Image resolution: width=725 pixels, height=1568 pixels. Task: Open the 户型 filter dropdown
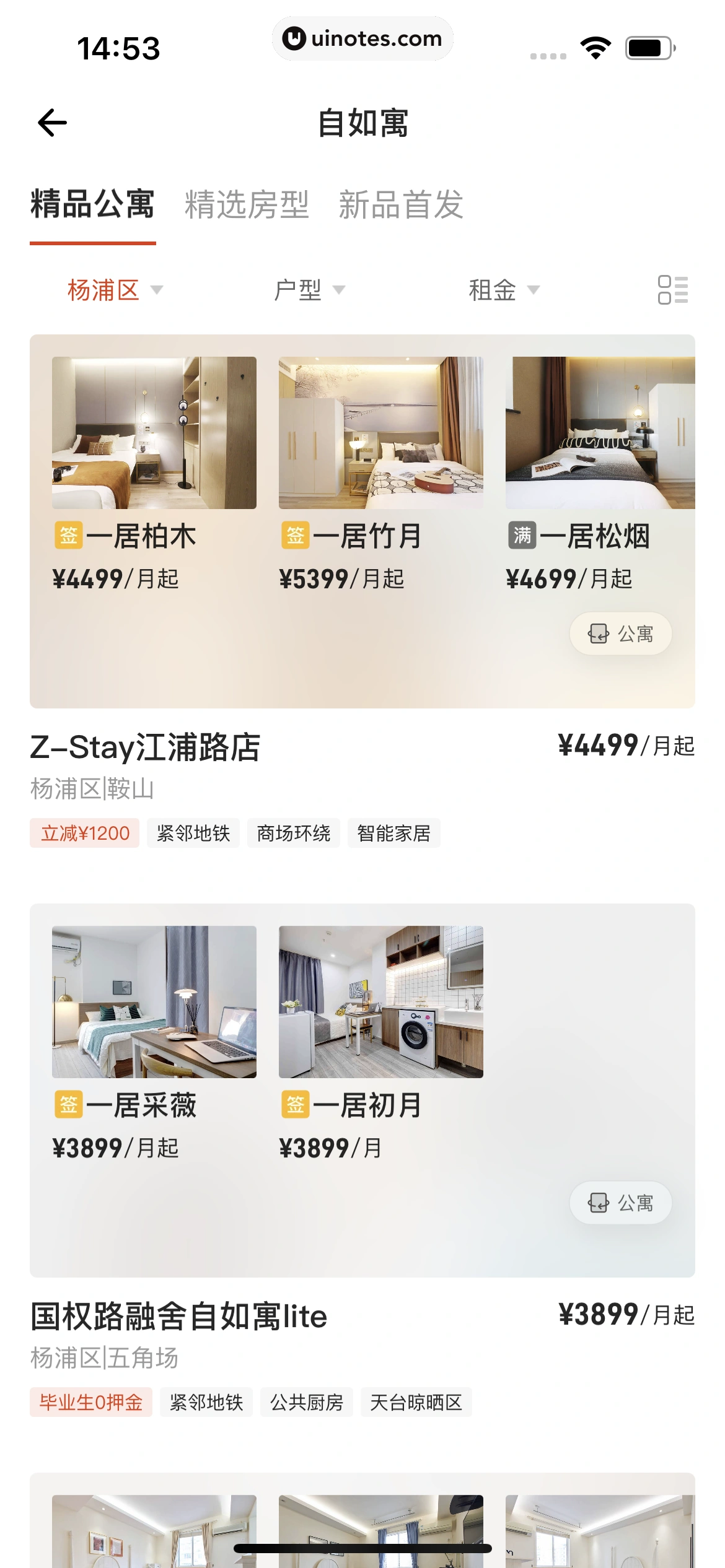click(x=310, y=290)
